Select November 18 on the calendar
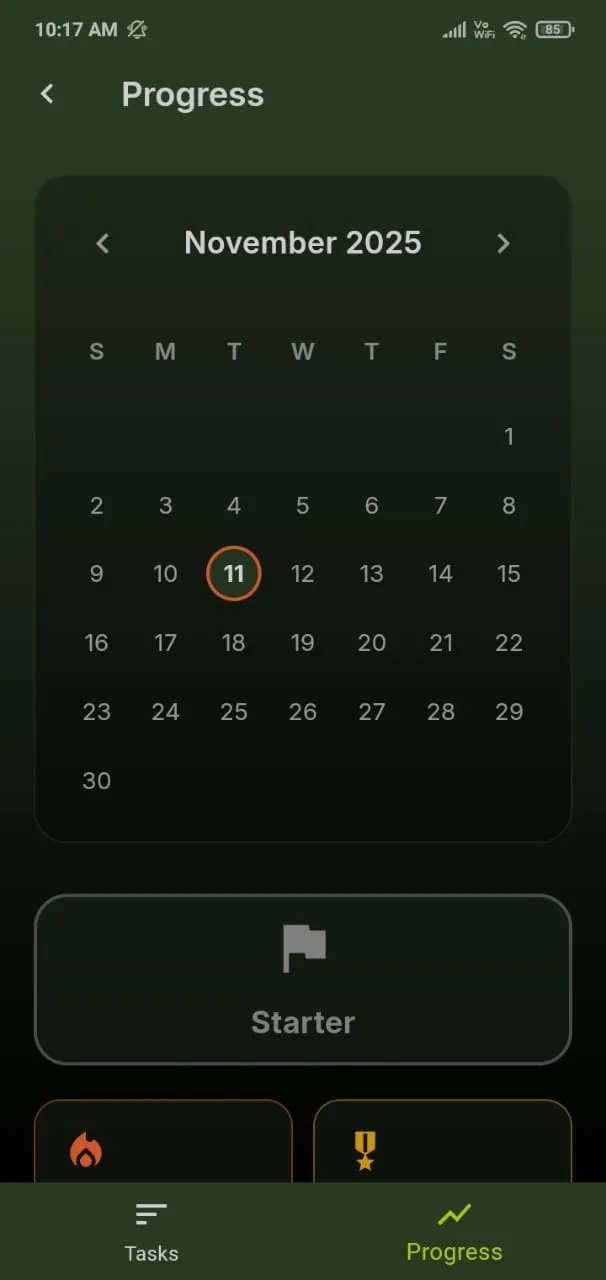Viewport: 606px width, 1280px height. pos(233,643)
